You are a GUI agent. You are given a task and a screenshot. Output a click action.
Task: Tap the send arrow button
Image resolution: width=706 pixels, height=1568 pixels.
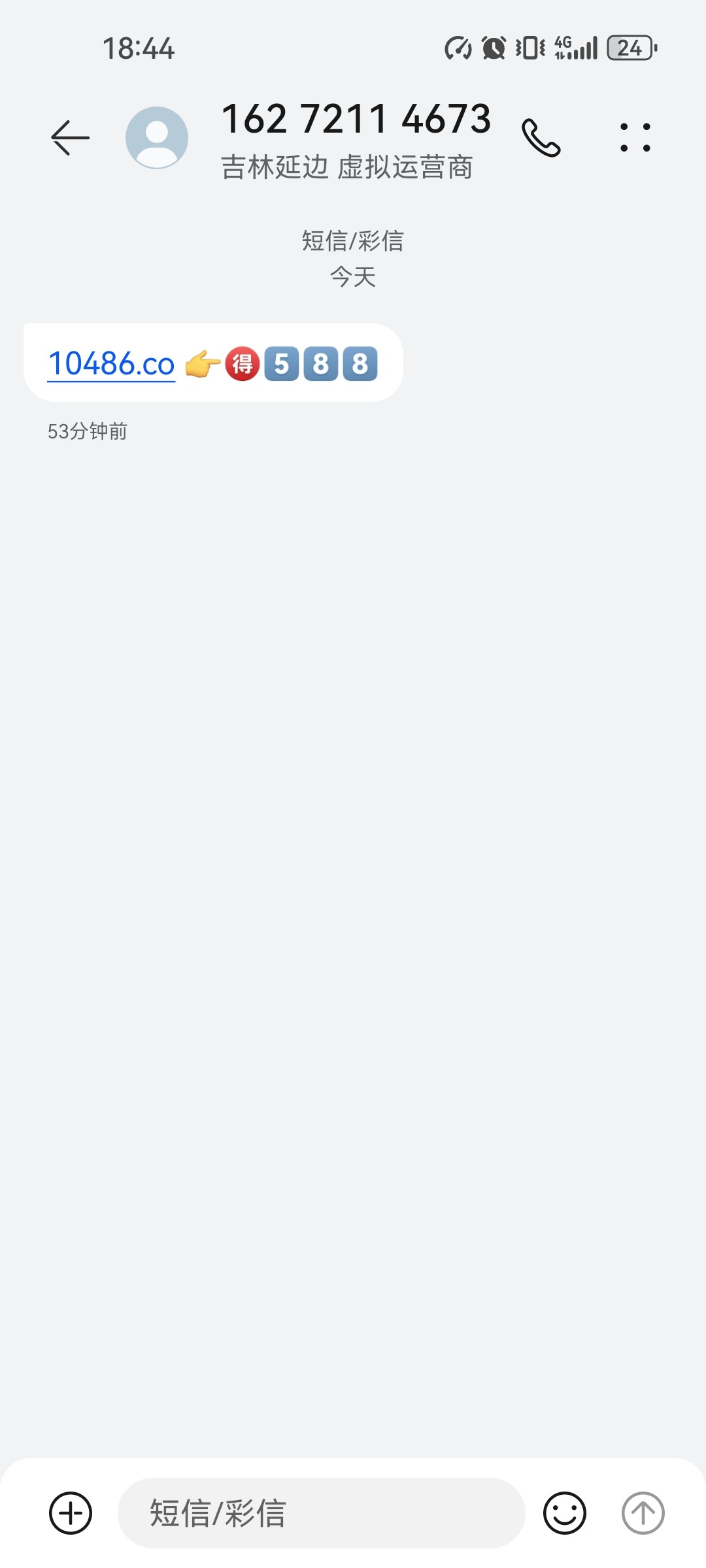tap(643, 1512)
